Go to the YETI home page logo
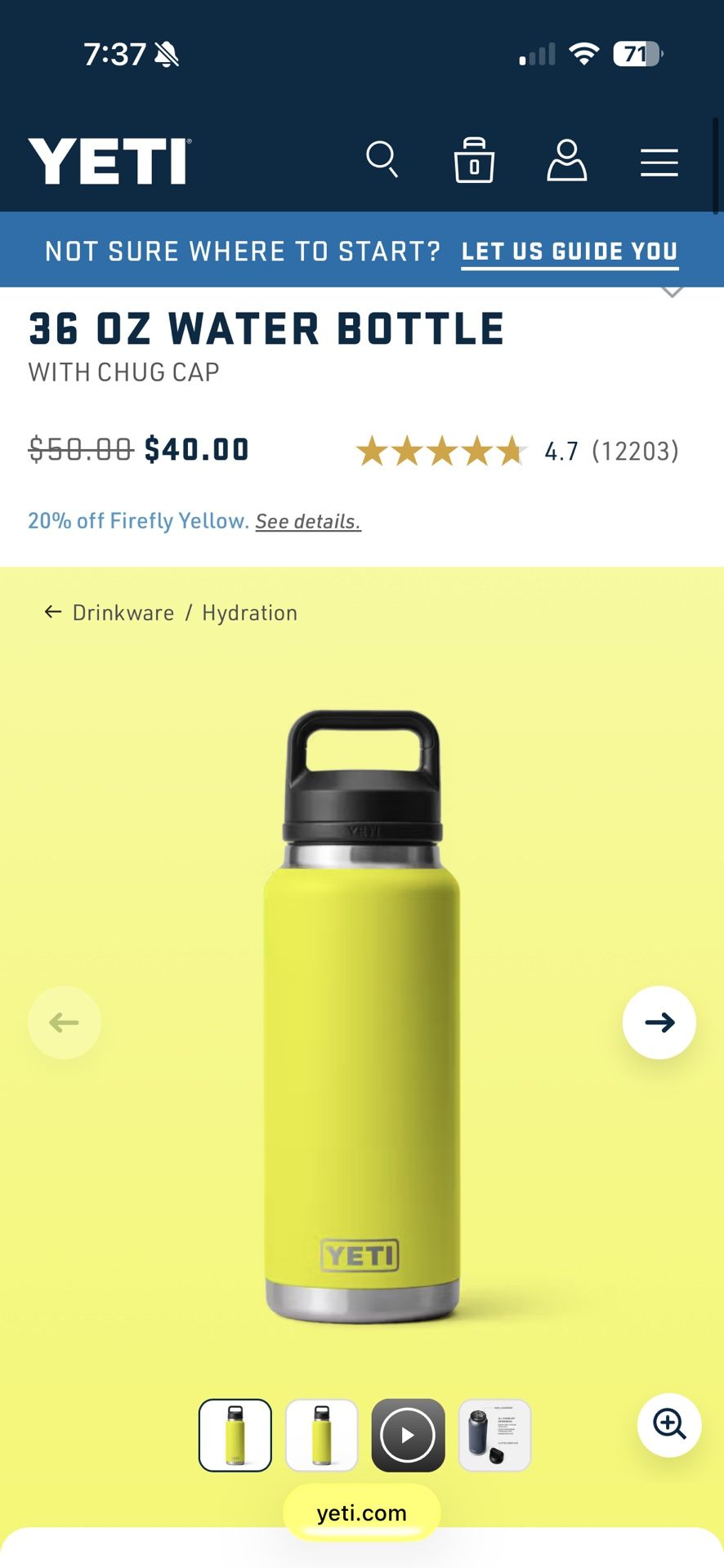Image resolution: width=724 pixels, height=1568 pixels. (109, 161)
